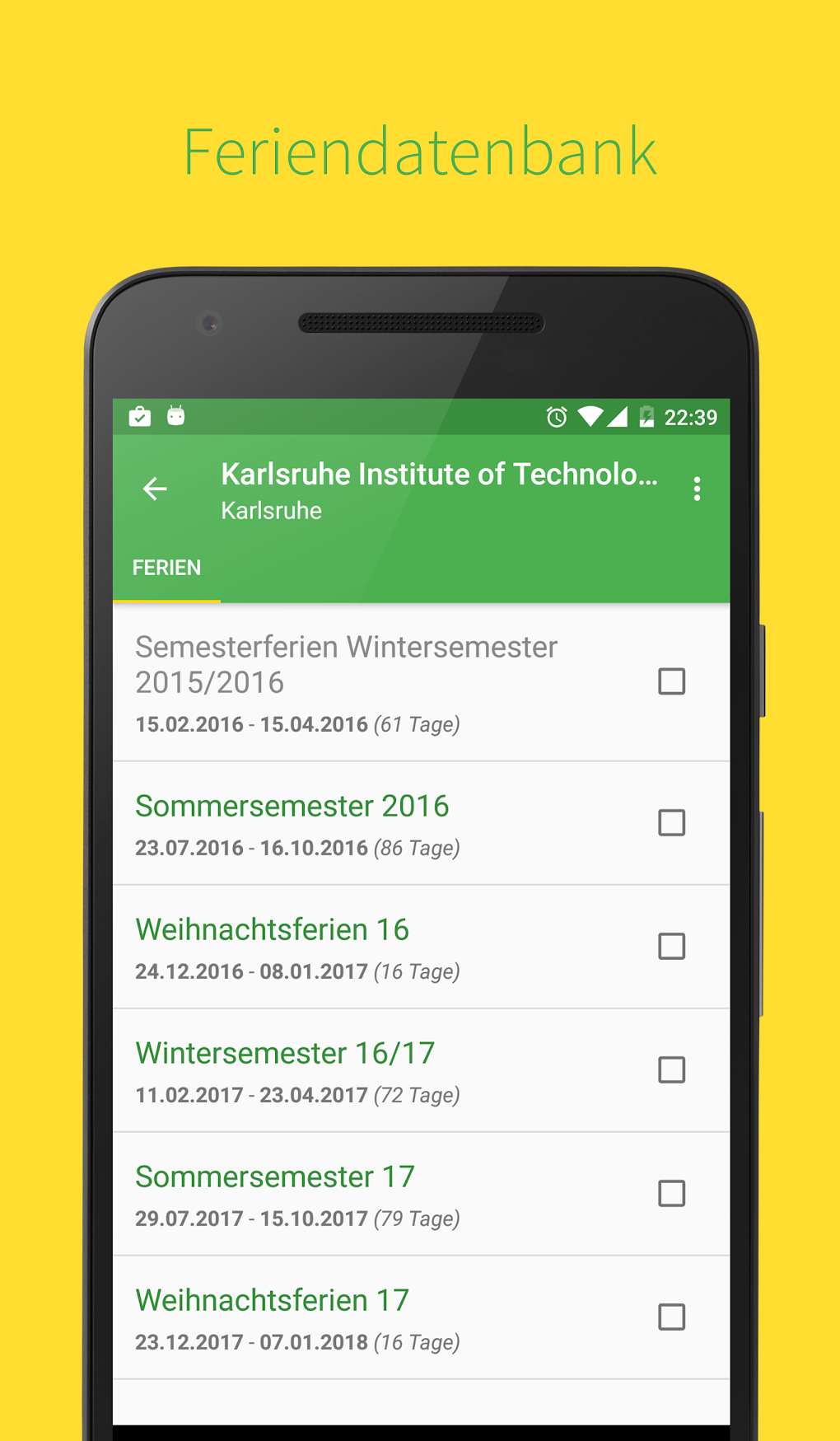This screenshot has height=1441, width=840.
Task: Open the overflow menu with three dots
Action: (697, 489)
